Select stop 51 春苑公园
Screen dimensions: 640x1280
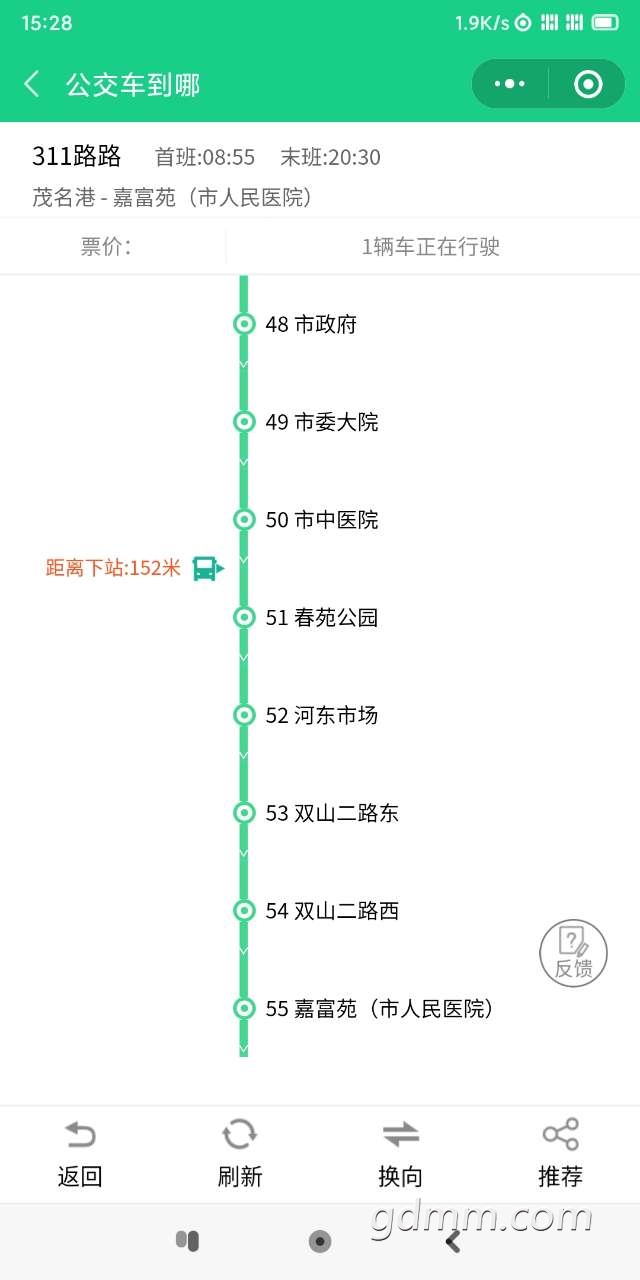coord(321,617)
